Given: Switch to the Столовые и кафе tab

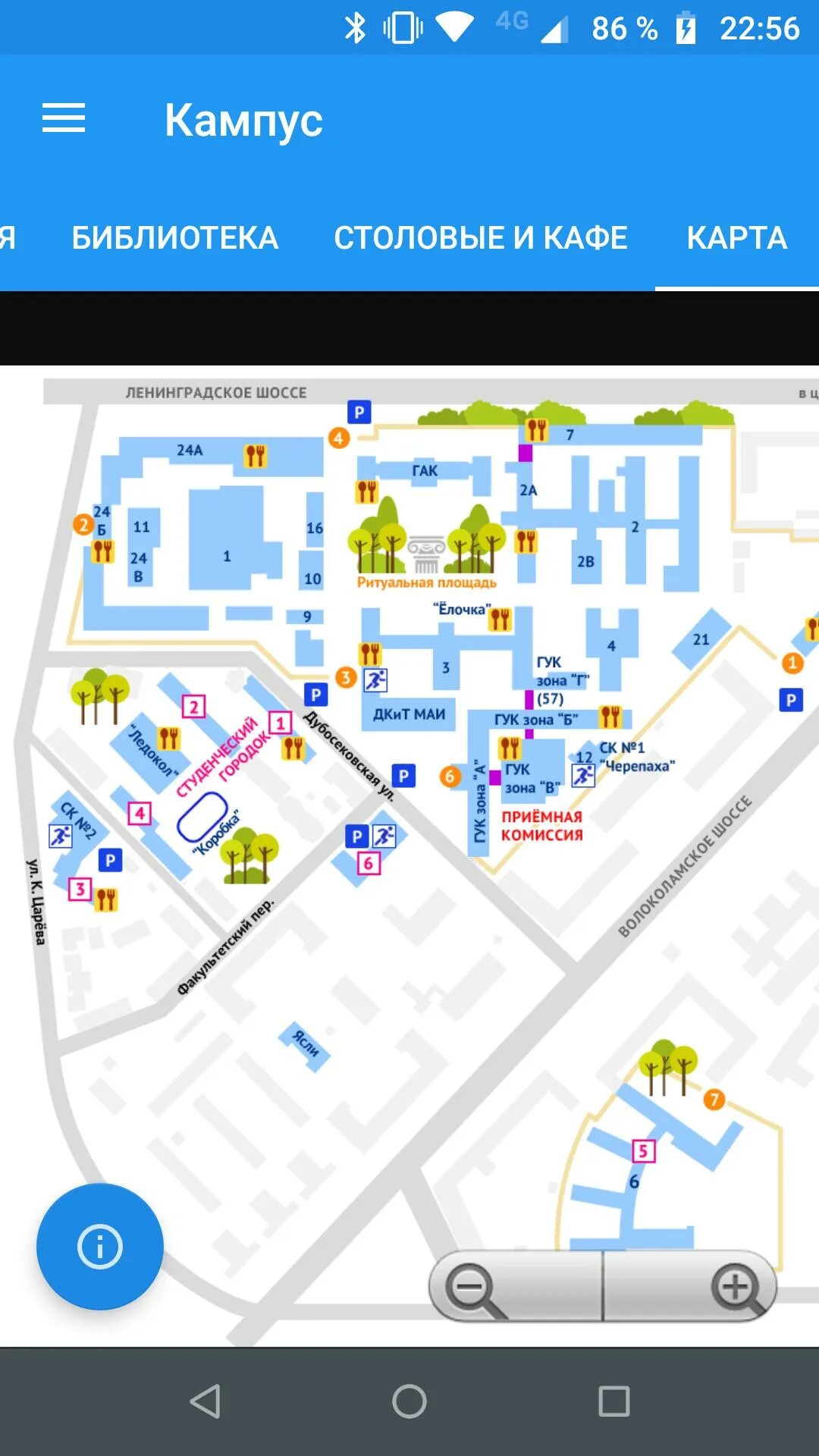Looking at the screenshot, I should 481,237.
